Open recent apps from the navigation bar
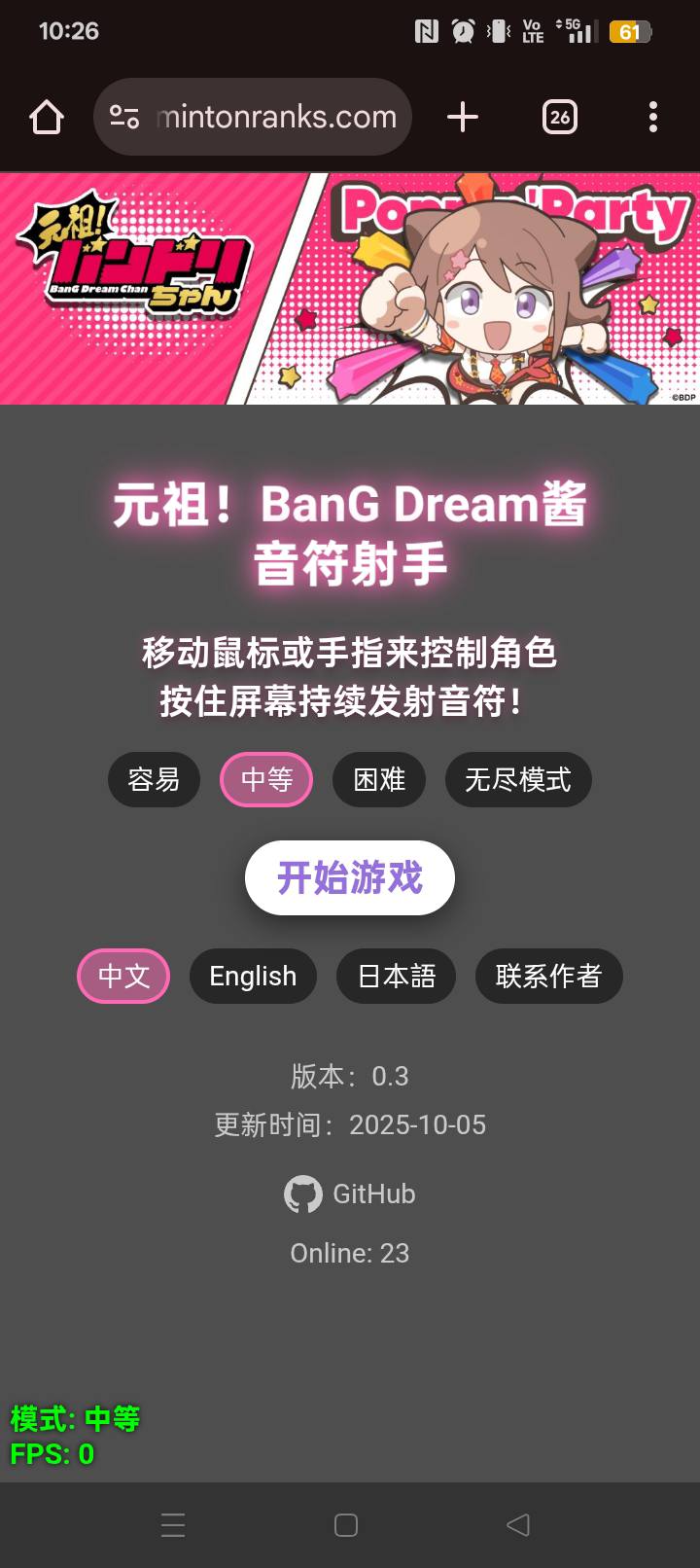 coord(173,1525)
